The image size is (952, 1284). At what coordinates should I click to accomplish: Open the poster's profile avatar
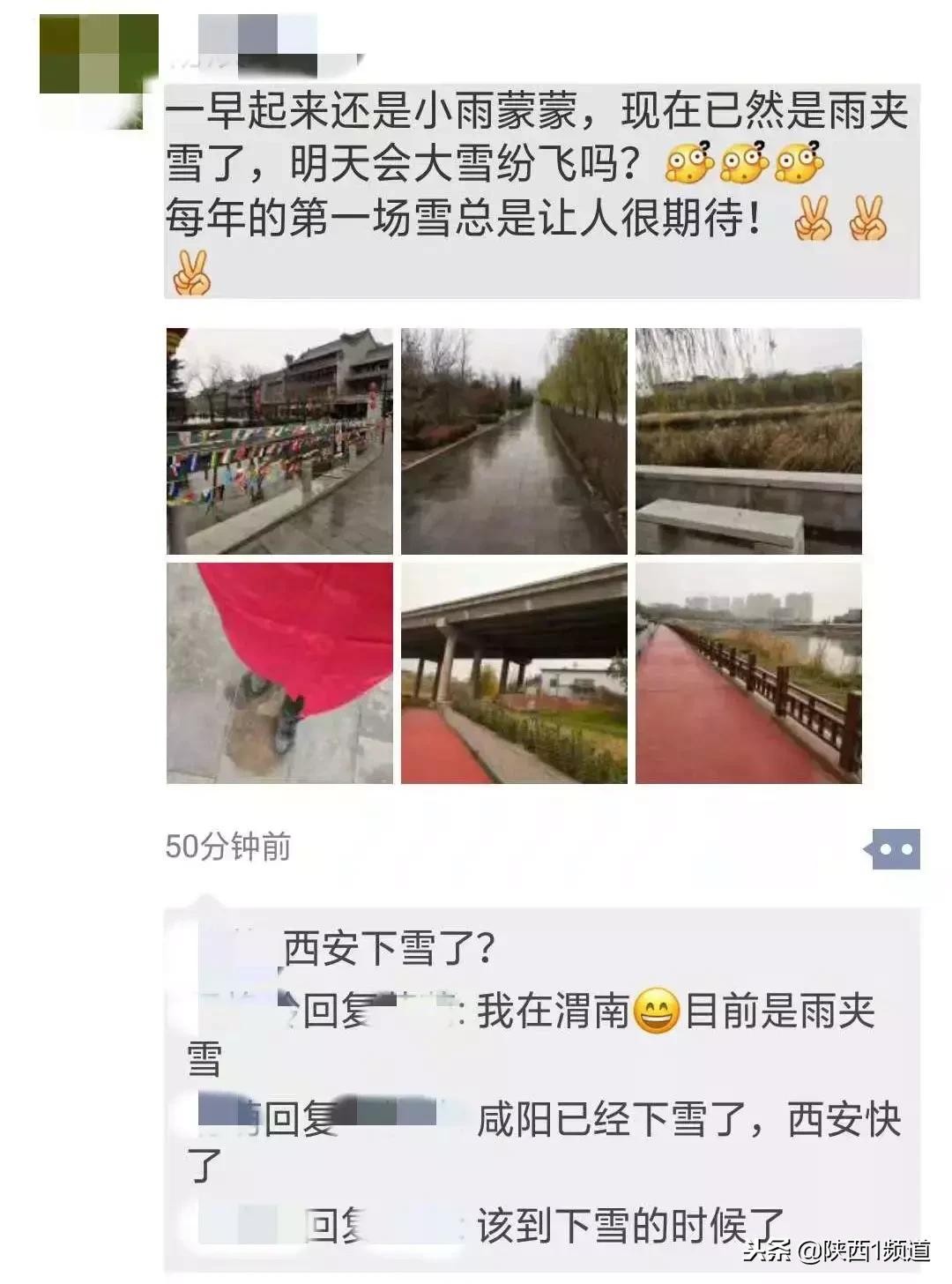[99, 55]
